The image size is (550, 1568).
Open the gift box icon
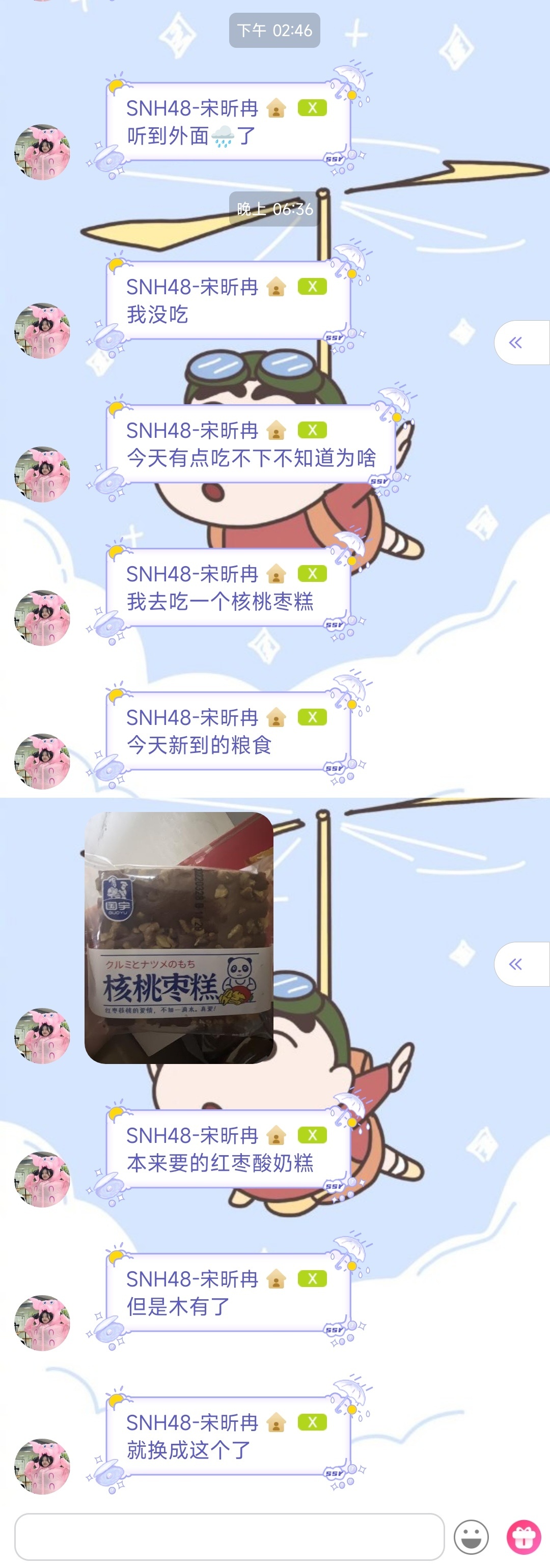[524, 1537]
